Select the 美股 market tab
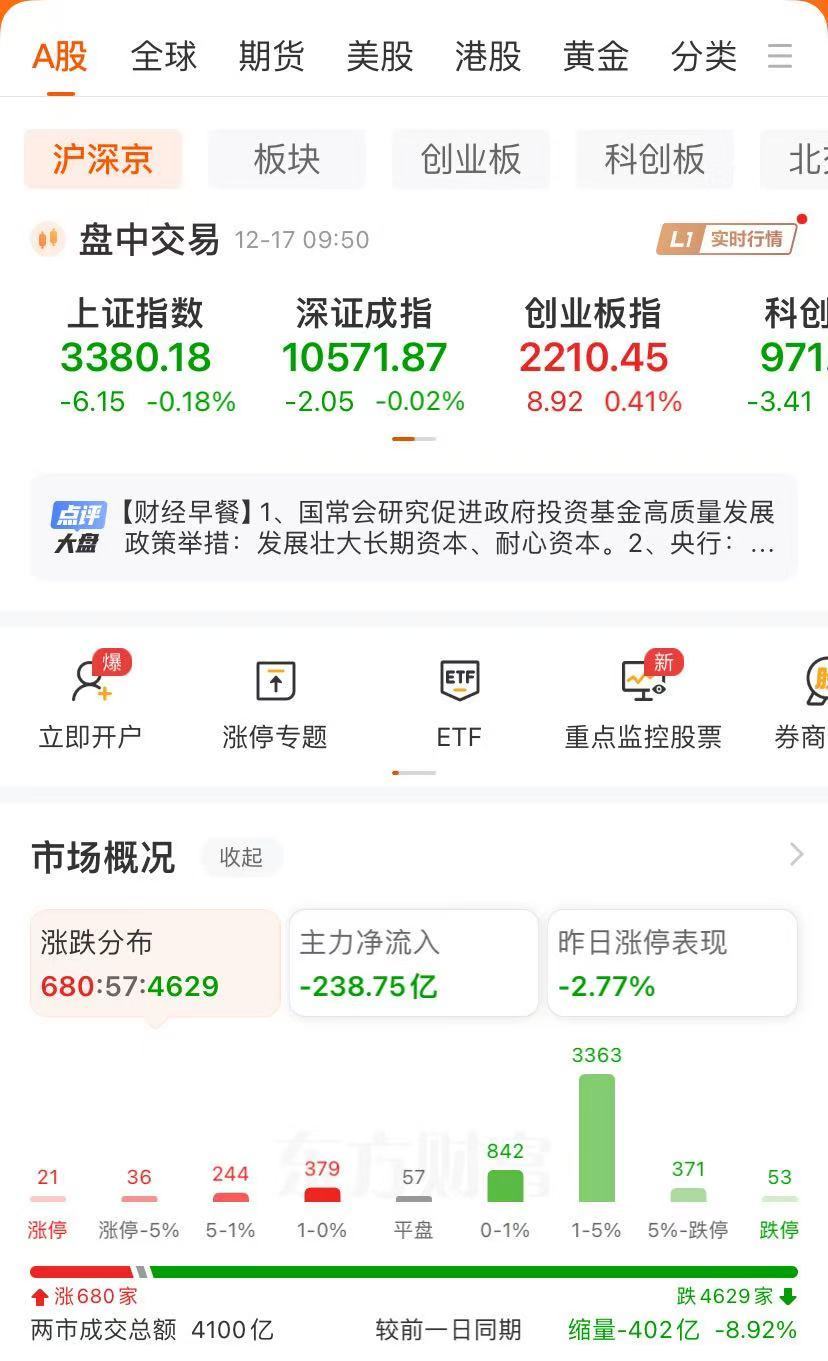Screen dimensions: 828x1361 point(379,57)
